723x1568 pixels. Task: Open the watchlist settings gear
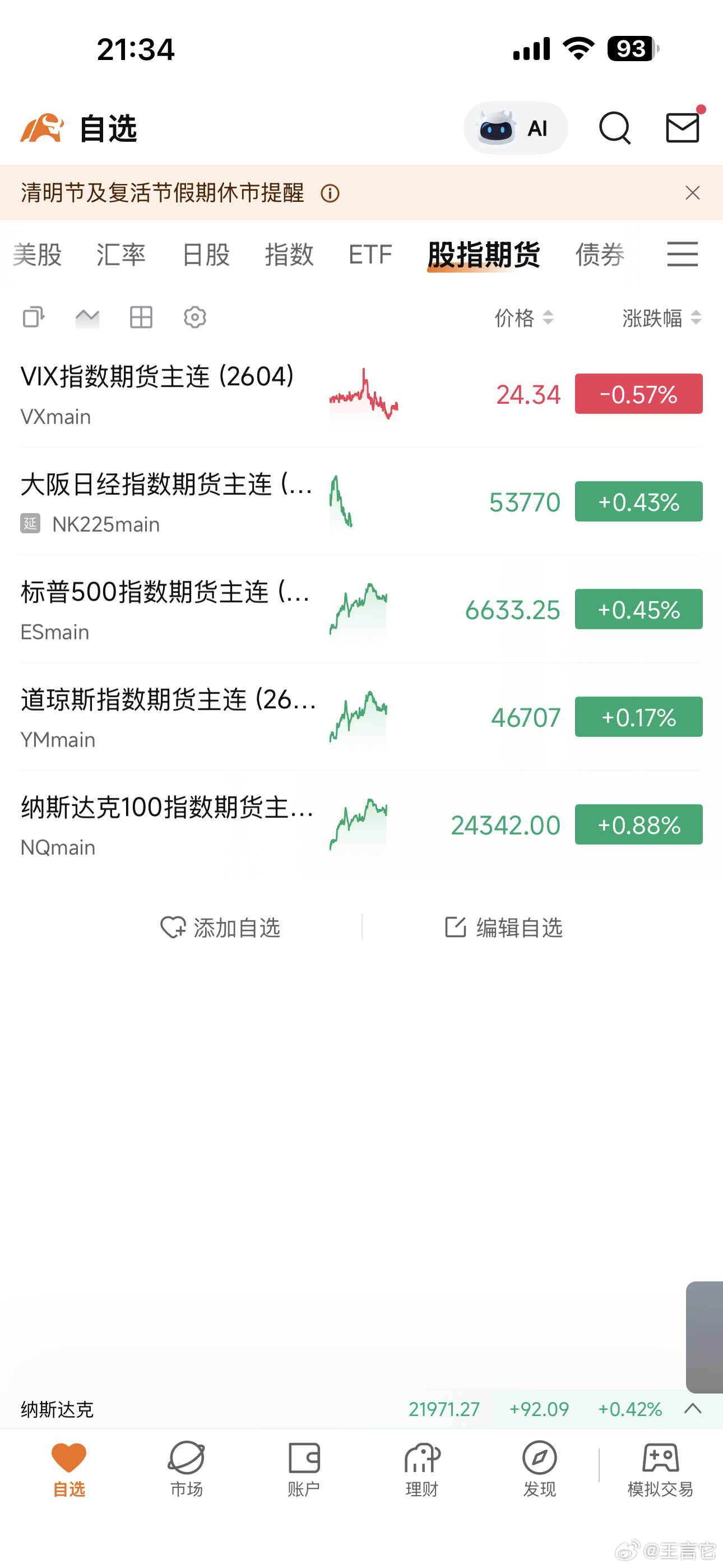point(194,318)
